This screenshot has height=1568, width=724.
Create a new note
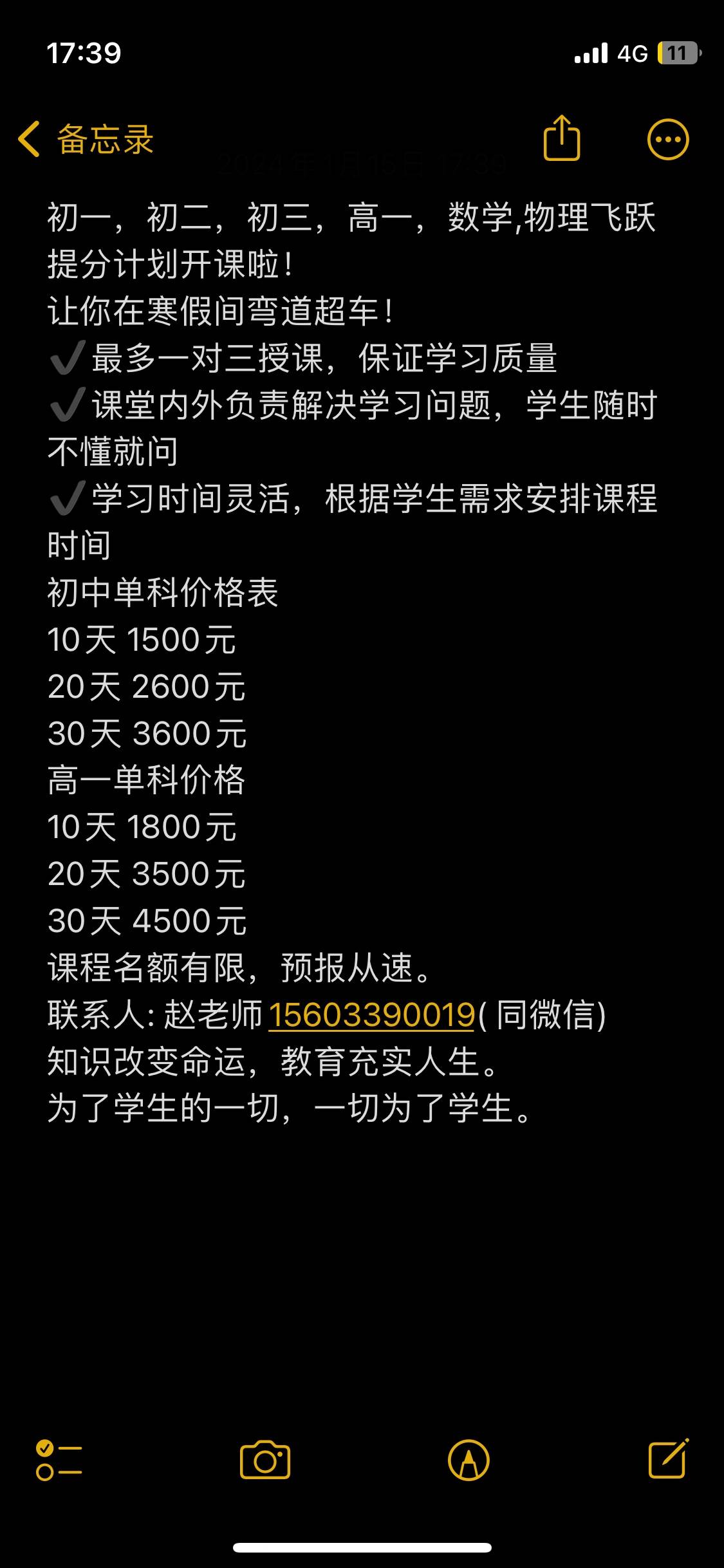pos(668,1458)
